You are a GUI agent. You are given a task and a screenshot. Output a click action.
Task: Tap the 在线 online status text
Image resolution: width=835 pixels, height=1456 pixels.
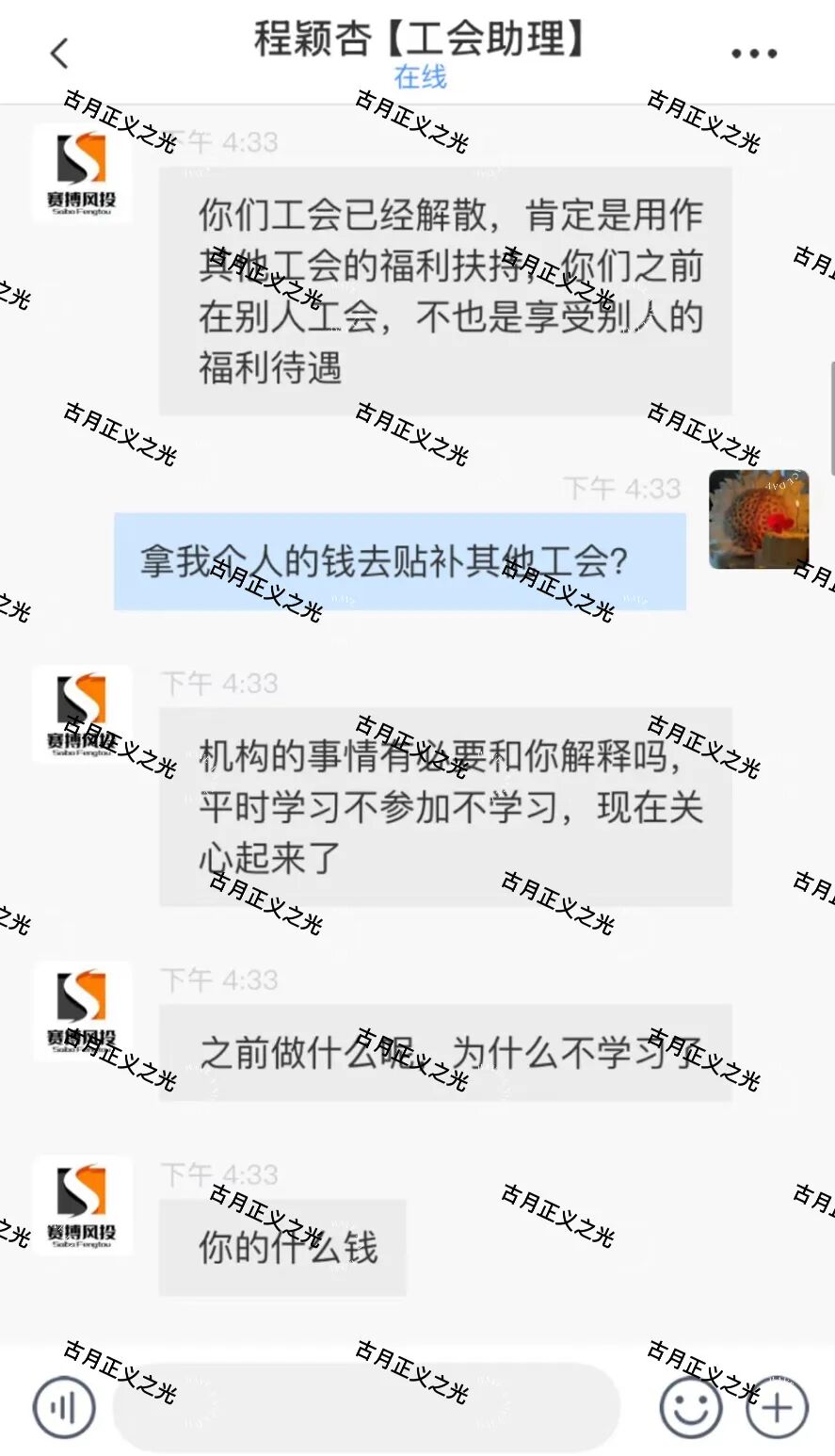[x=418, y=79]
